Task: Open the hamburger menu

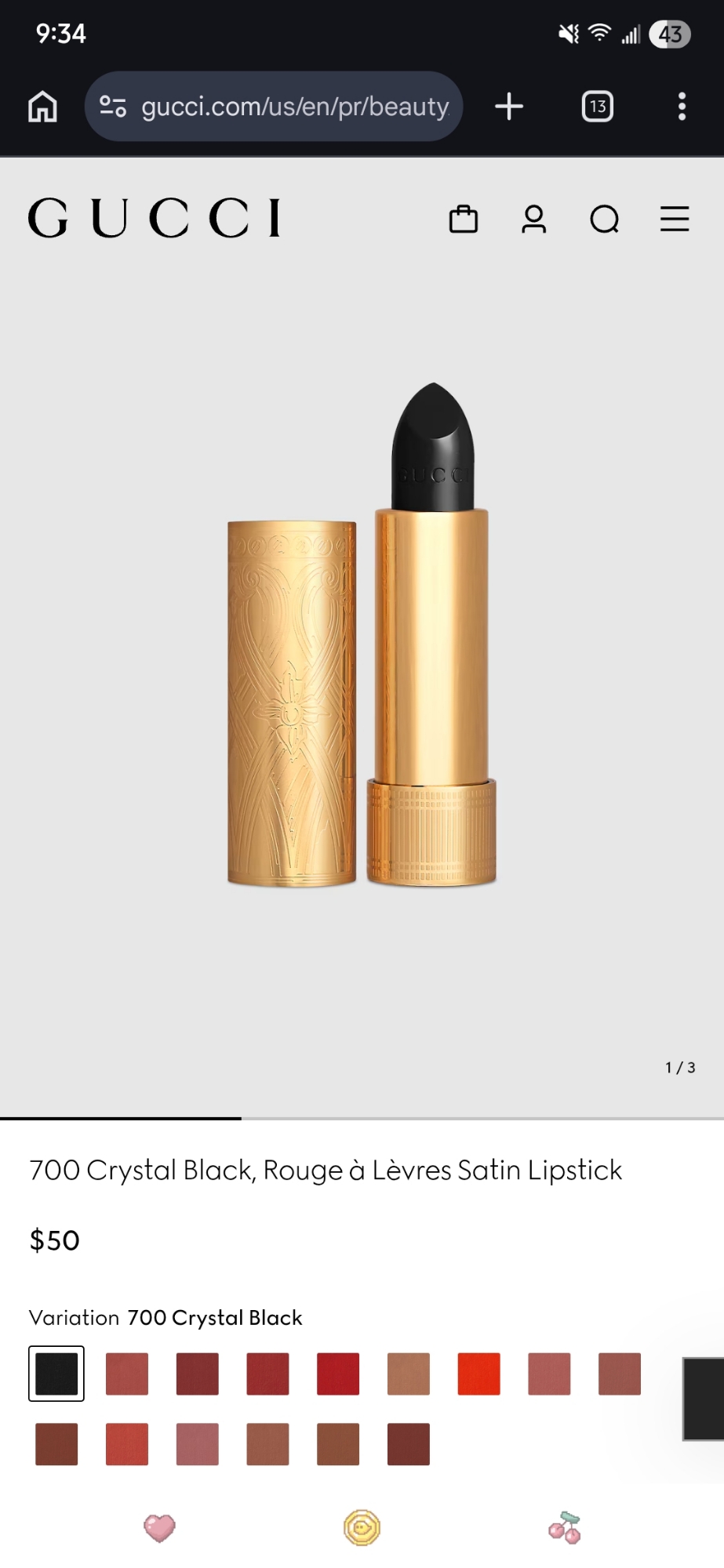Action: tap(674, 219)
